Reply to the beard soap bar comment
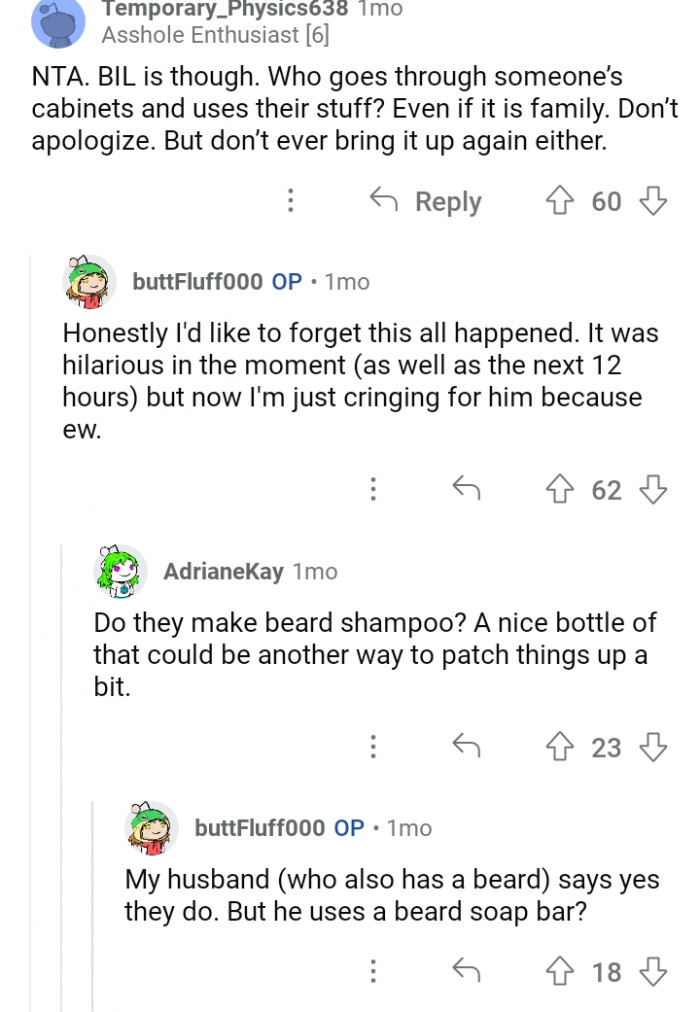Viewport: 700px width, 1012px height. tap(467, 971)
